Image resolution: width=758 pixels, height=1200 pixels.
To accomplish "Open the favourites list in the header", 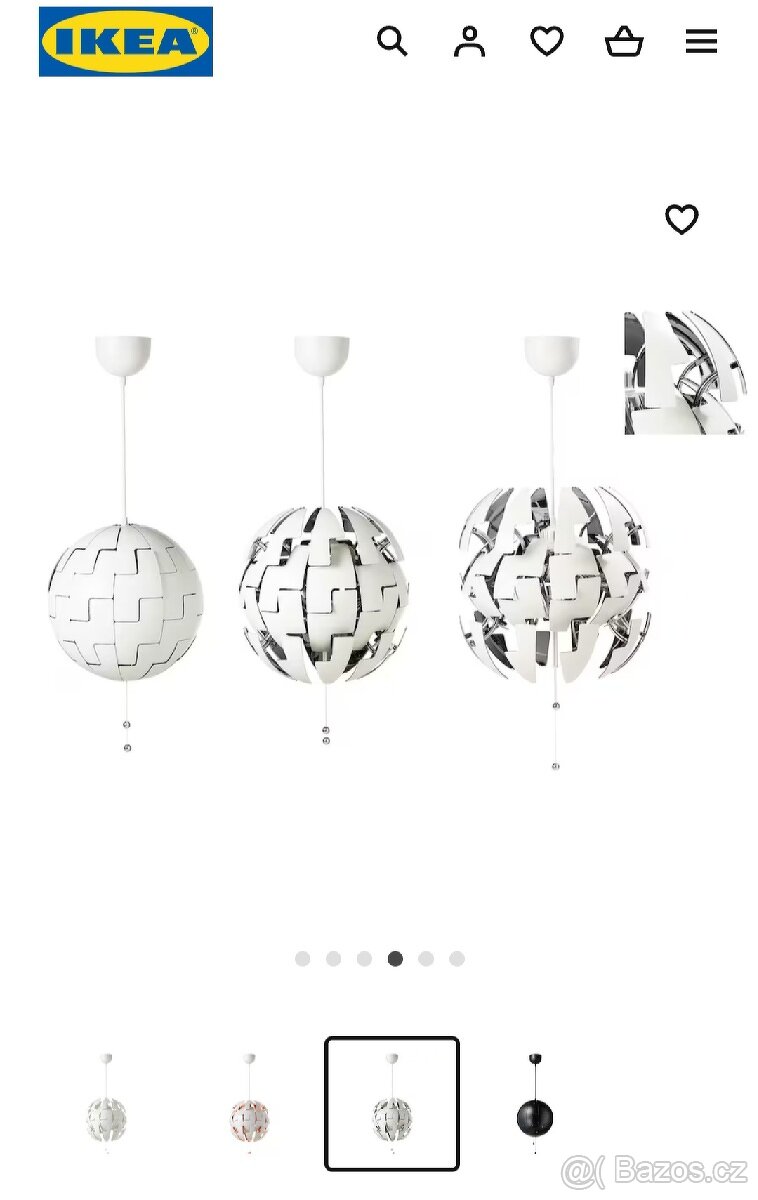I will tap(546, 42).
